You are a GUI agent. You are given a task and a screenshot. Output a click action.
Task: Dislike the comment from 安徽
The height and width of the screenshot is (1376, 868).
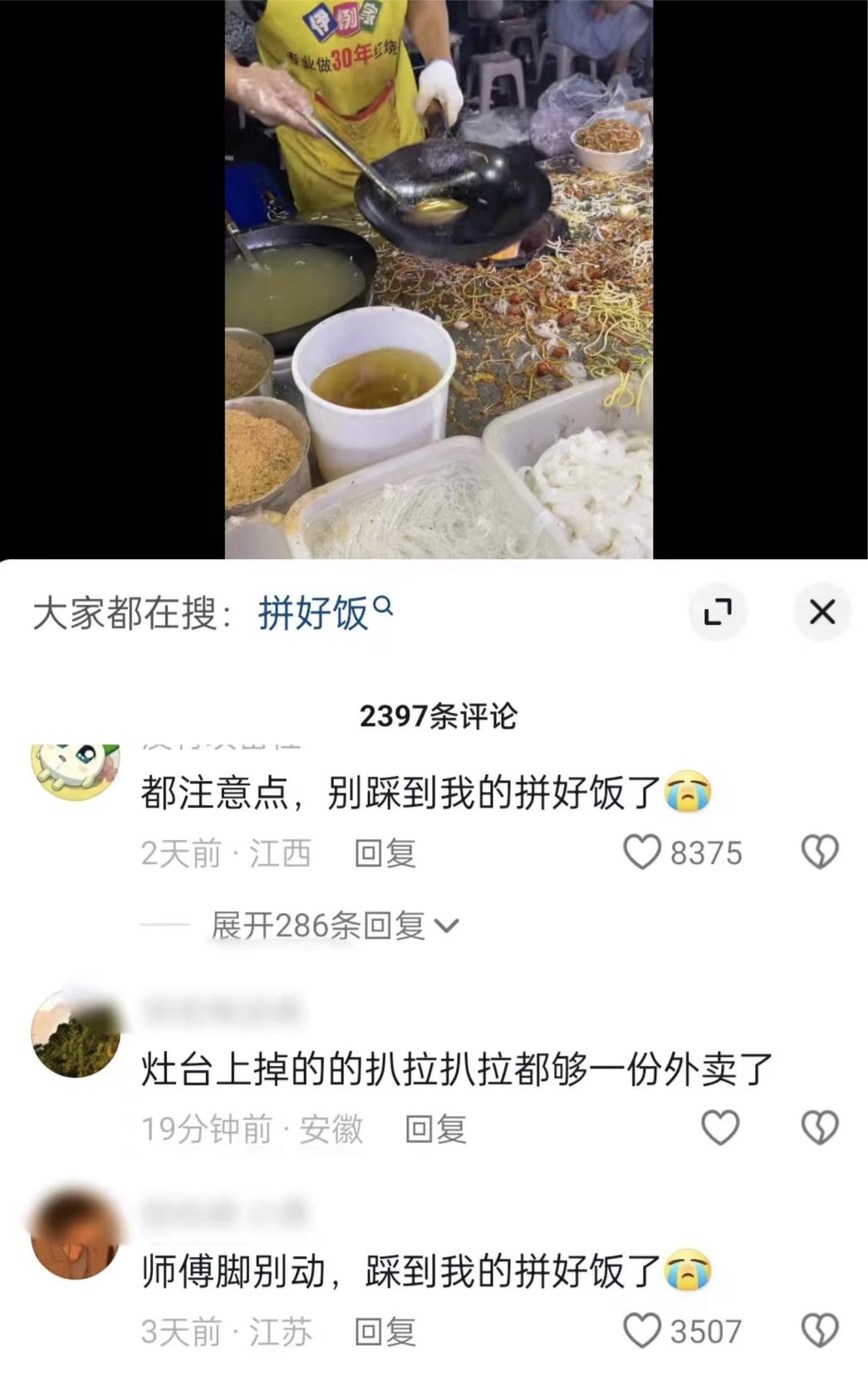click(820, 1128)
